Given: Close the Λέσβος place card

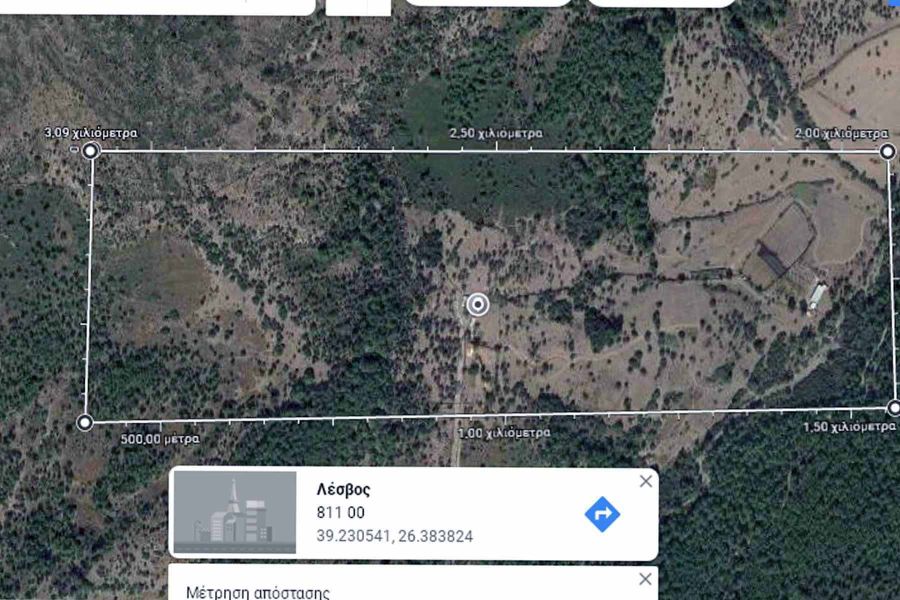Looking at the screenshot, I should pos(646,481).
